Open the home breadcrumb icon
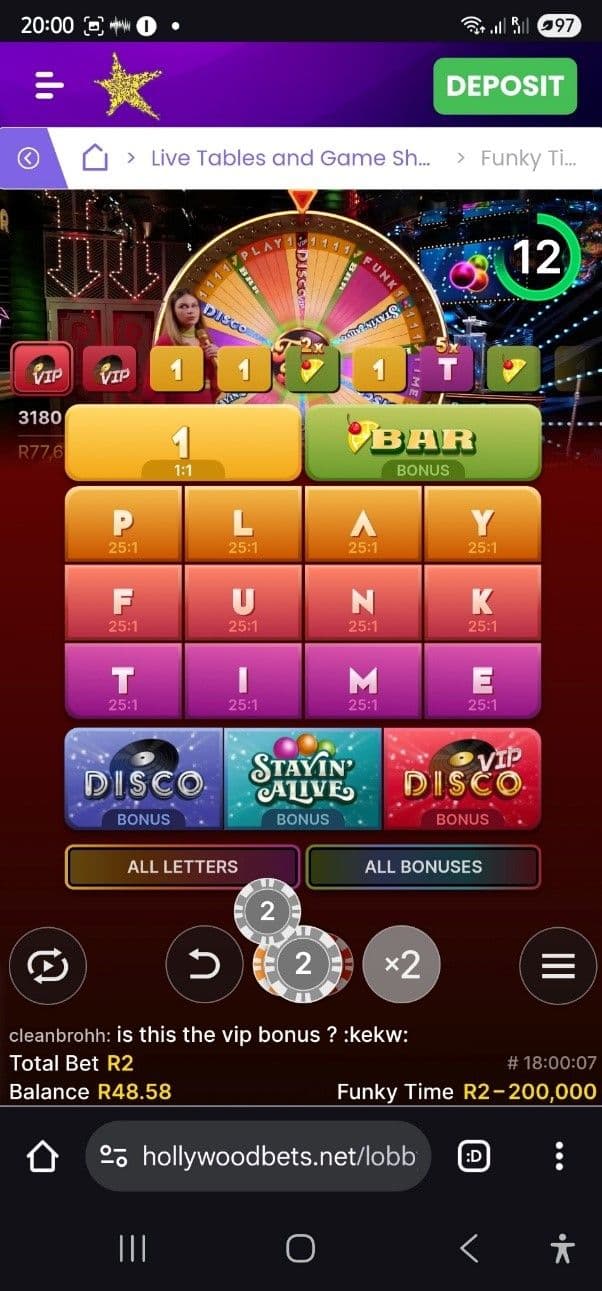This screenshot has height=1291, width=602. click(95, 158)
